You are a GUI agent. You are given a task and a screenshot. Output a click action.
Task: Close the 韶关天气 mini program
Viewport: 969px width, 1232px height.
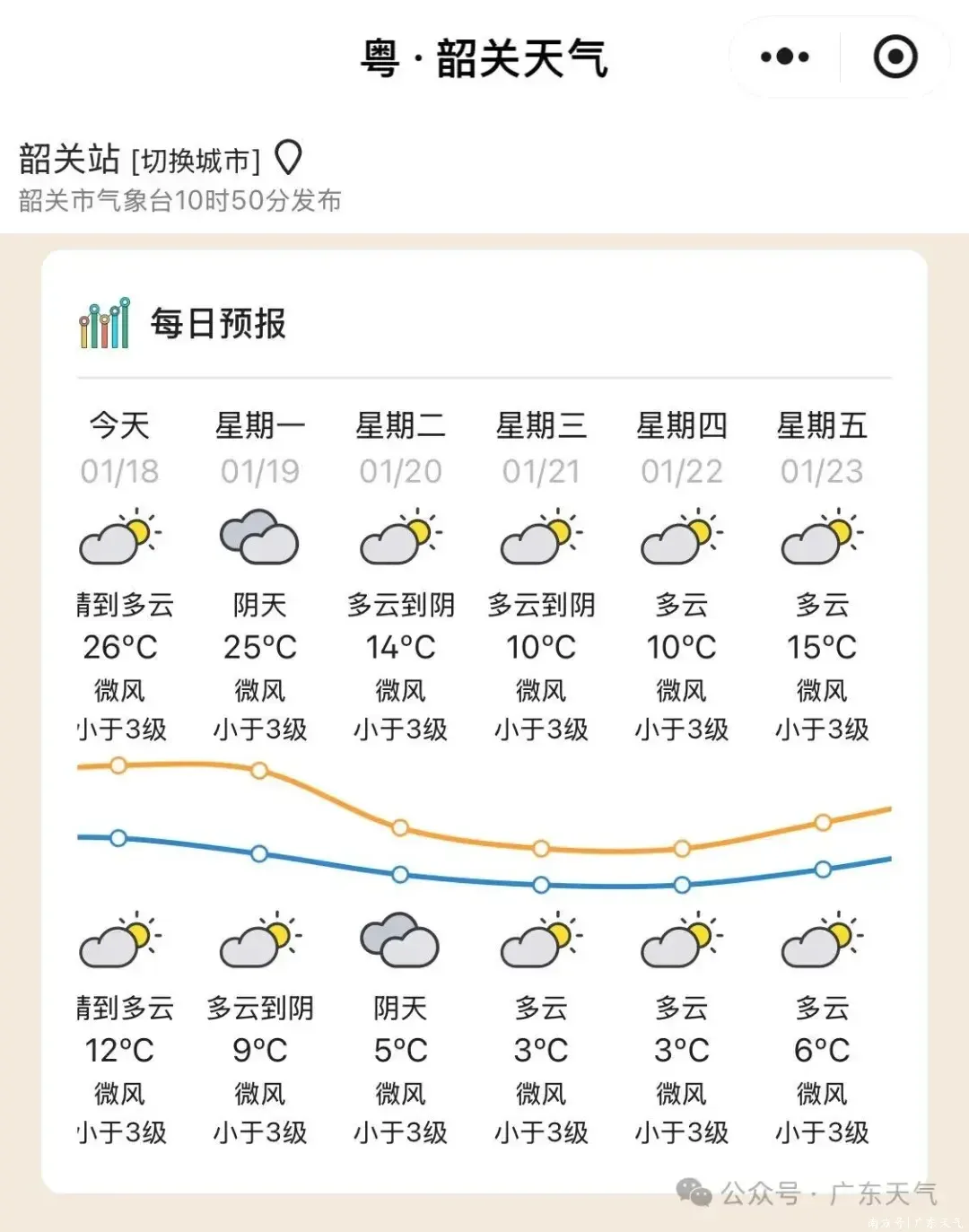(895, 57)
